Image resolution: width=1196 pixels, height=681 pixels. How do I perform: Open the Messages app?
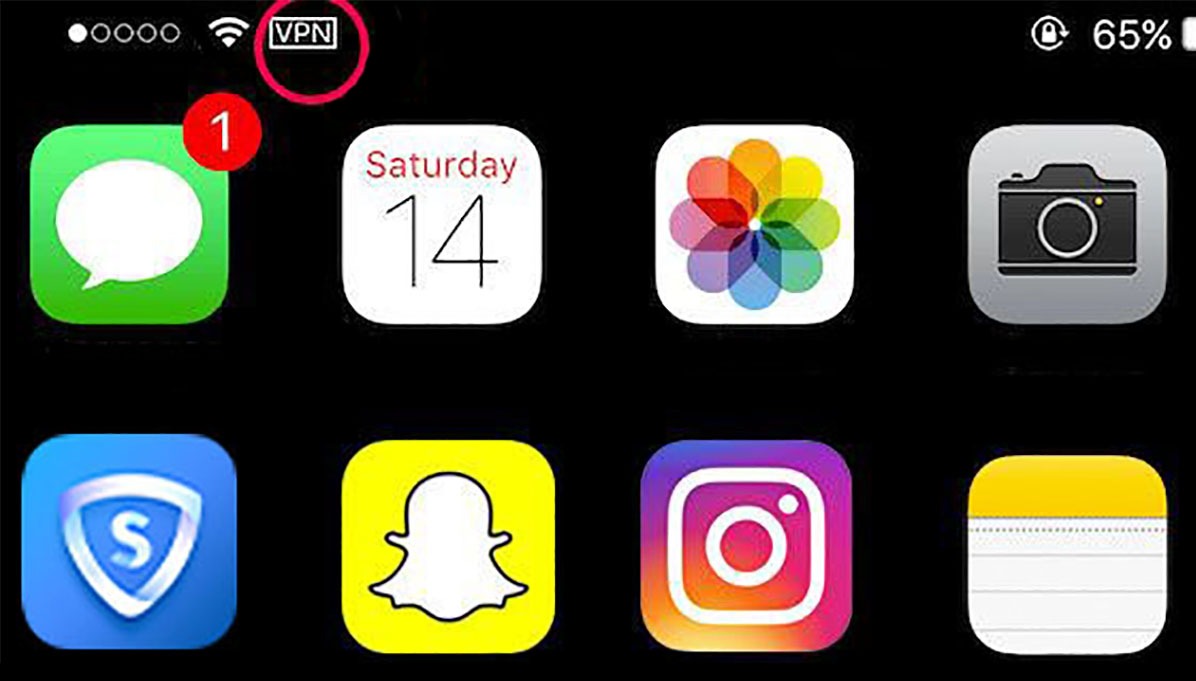click(x=130, y=224)
